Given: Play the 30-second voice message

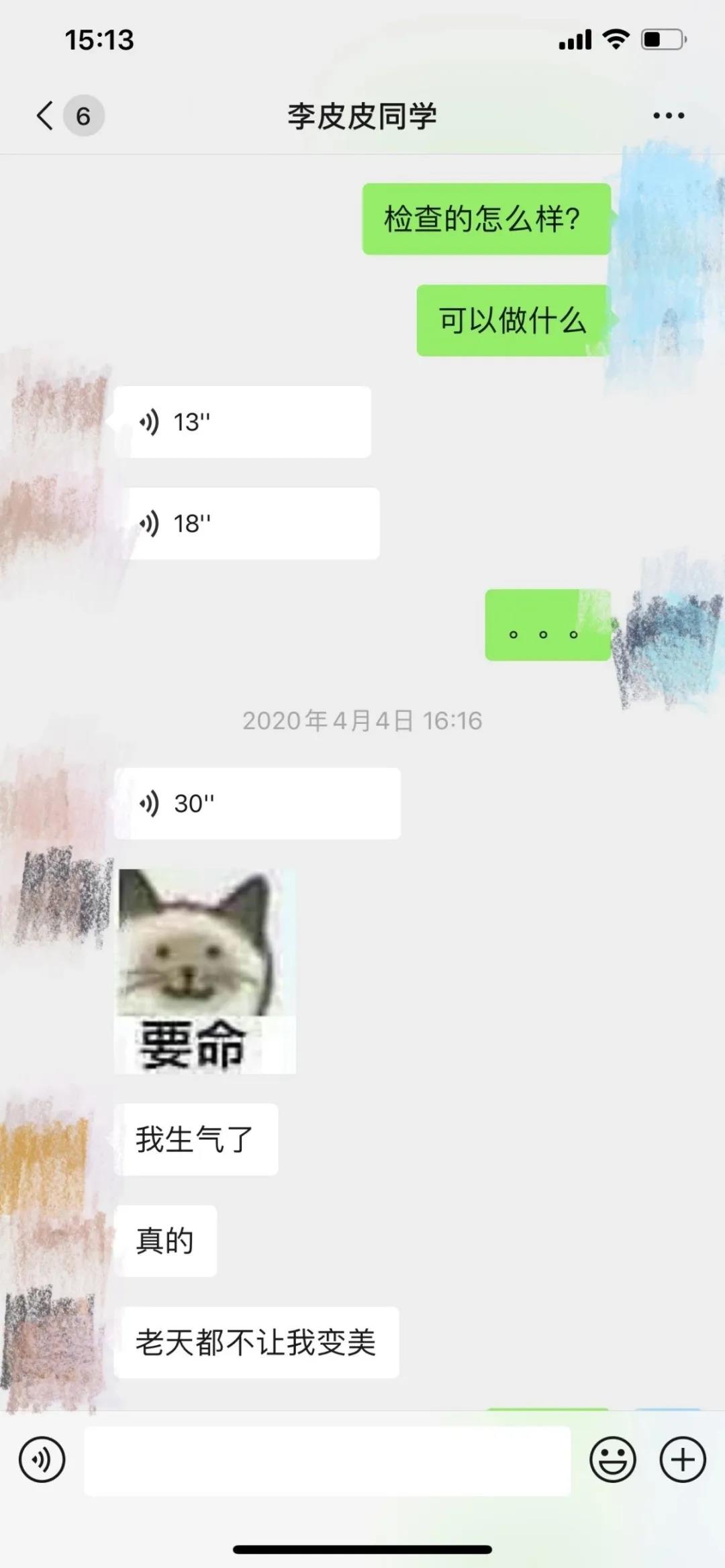Looking at the screenshot, I should [x=256, y=803].
